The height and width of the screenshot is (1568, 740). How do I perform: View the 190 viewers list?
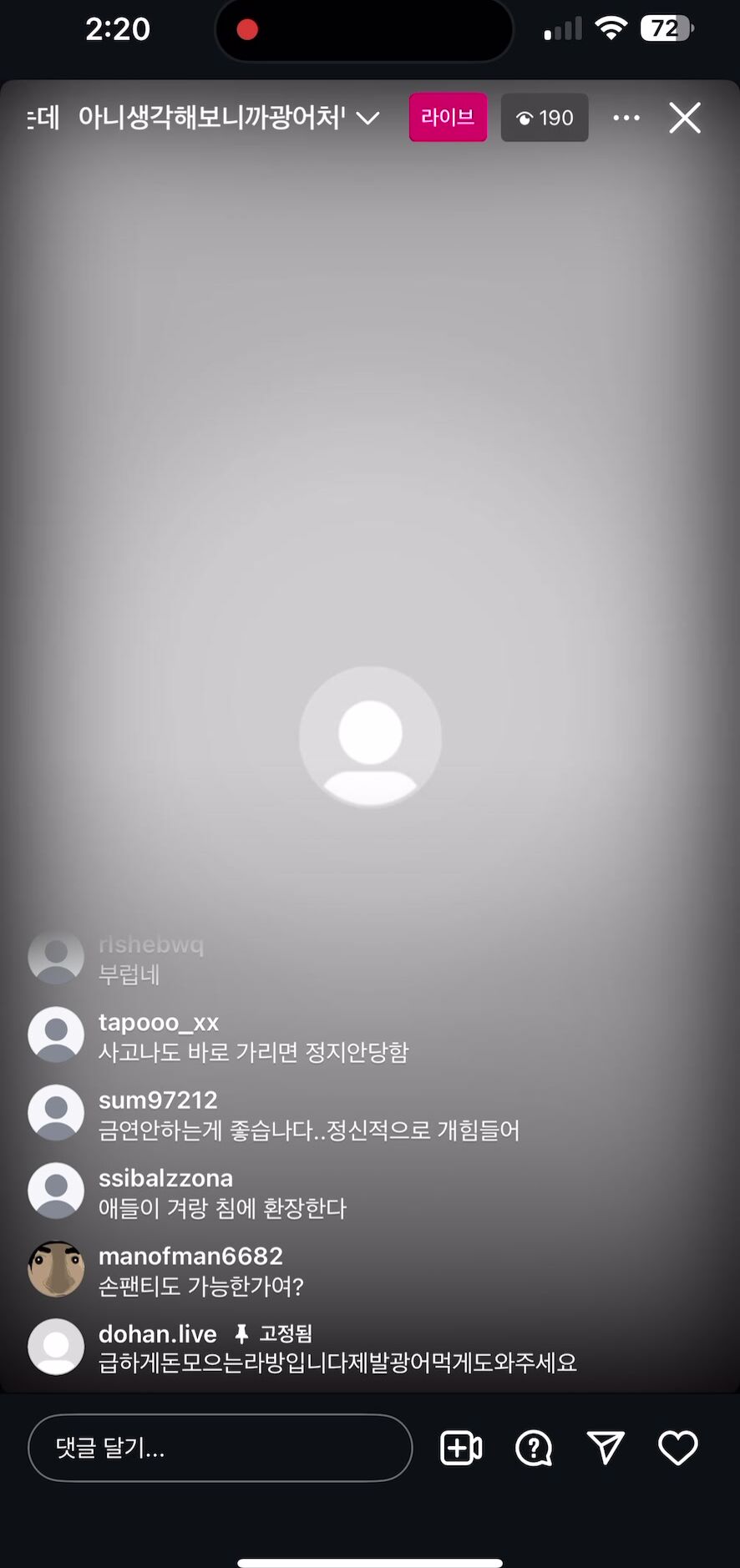coord(545,118)
